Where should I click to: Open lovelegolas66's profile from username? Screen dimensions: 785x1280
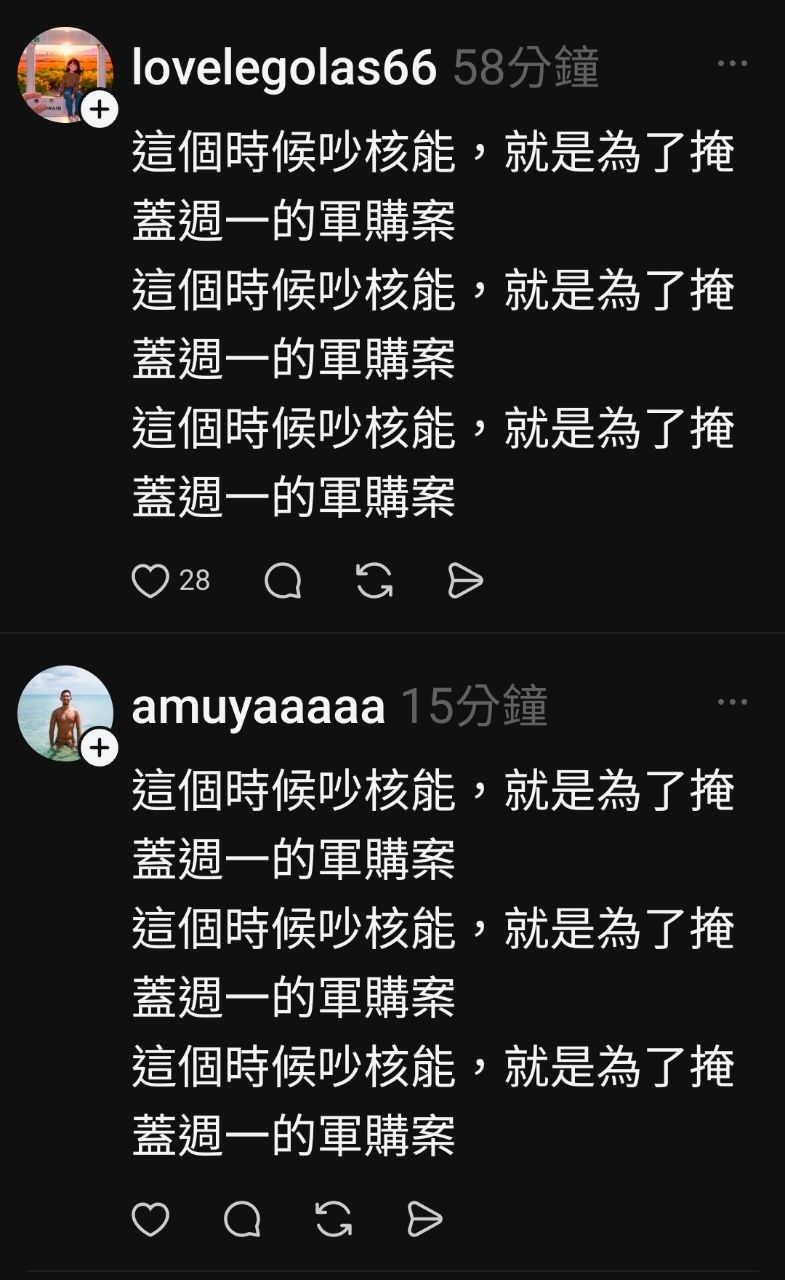(x=284, y=69)
